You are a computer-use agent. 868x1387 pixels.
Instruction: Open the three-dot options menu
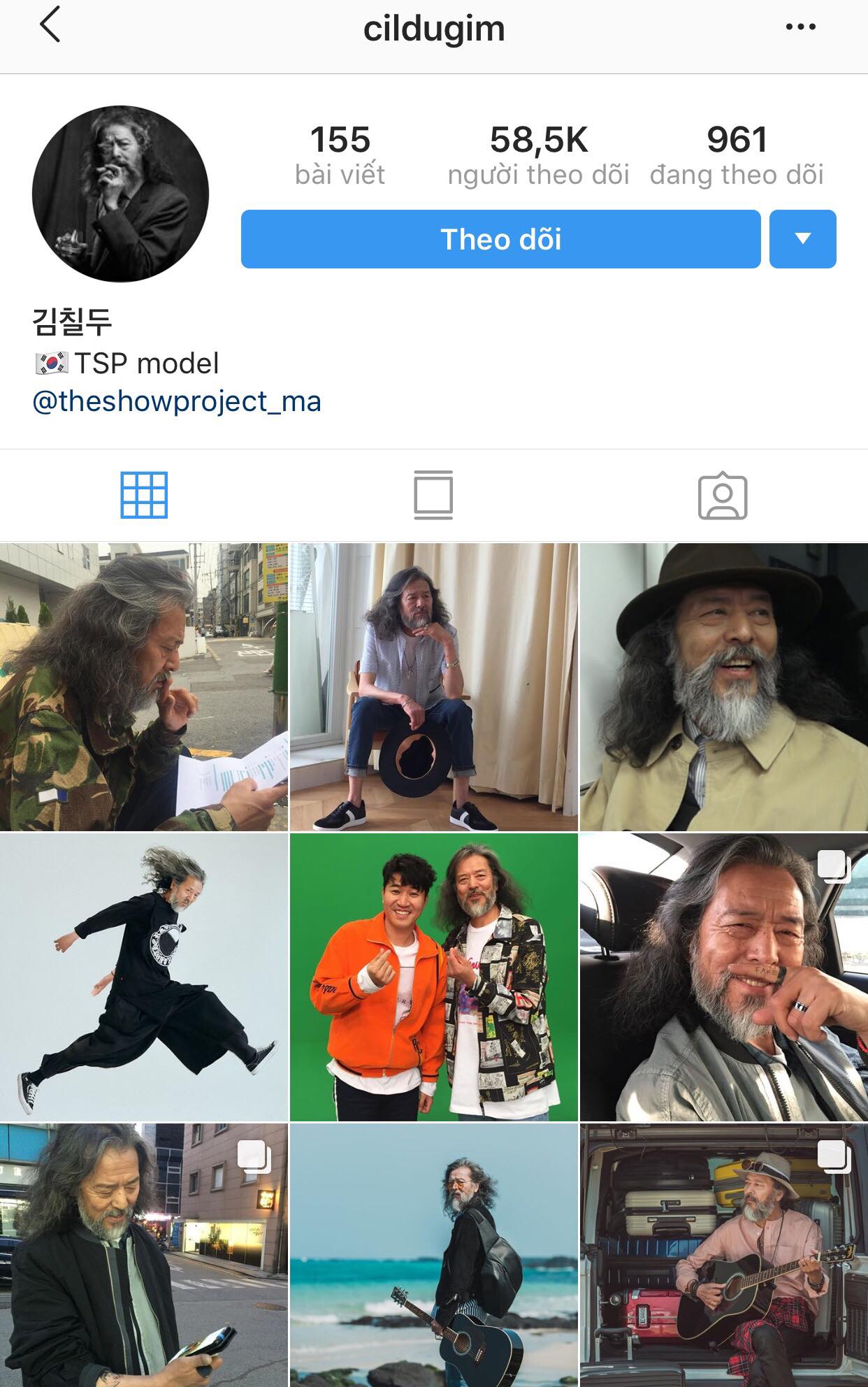tap(800, 27)
